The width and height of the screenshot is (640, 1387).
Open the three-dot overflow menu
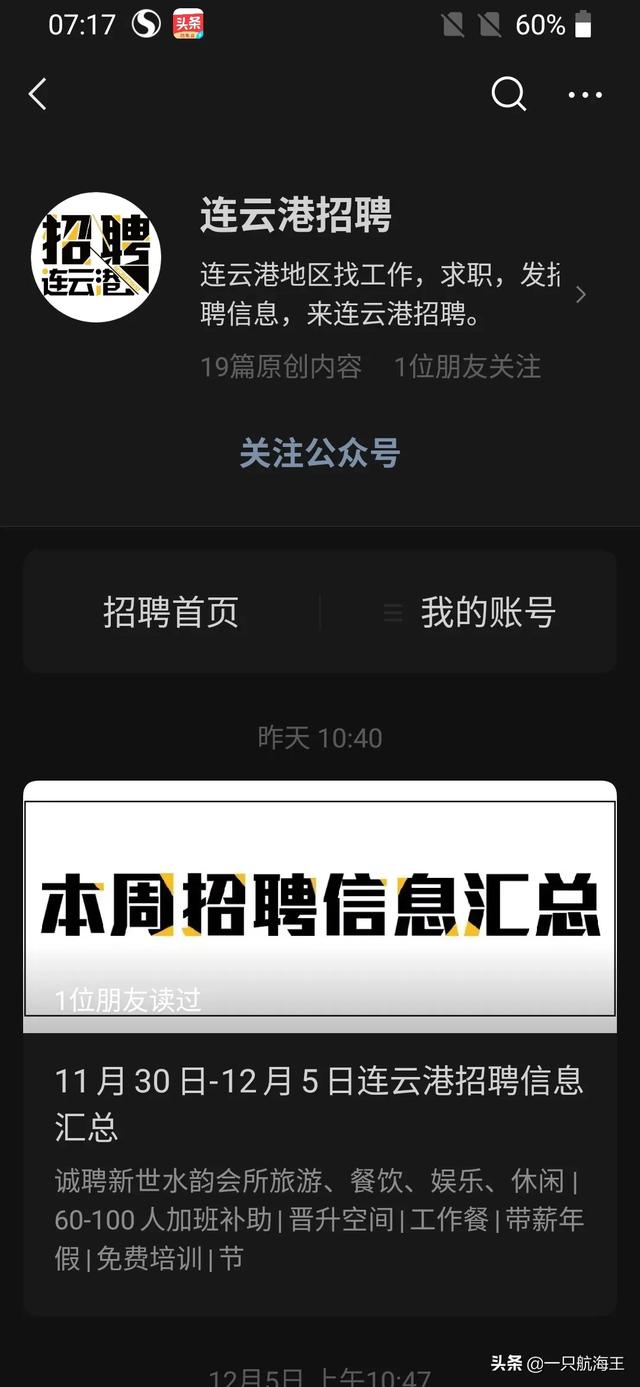click(585, 95)
